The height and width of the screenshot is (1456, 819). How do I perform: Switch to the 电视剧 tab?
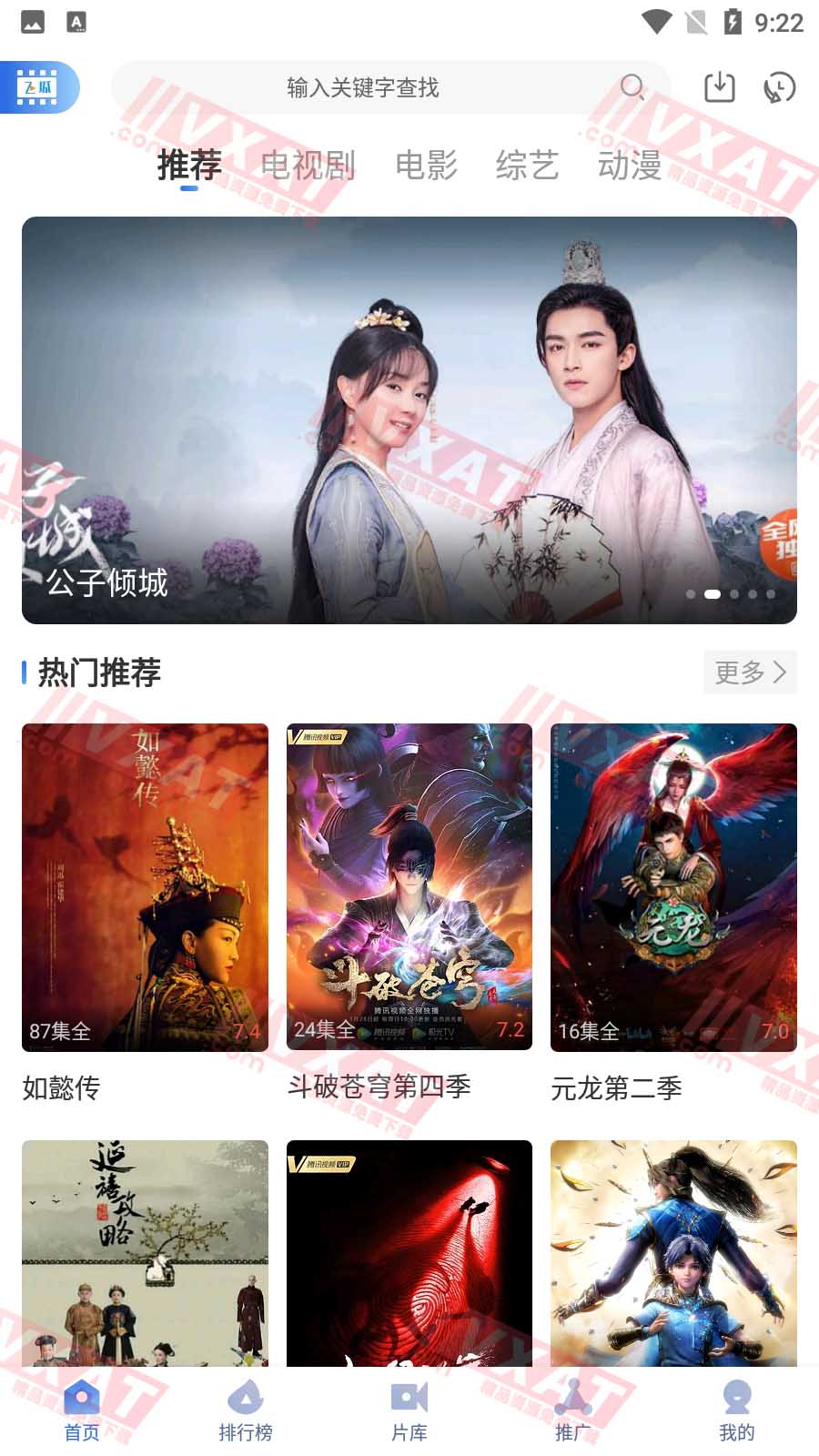point(309,165)
